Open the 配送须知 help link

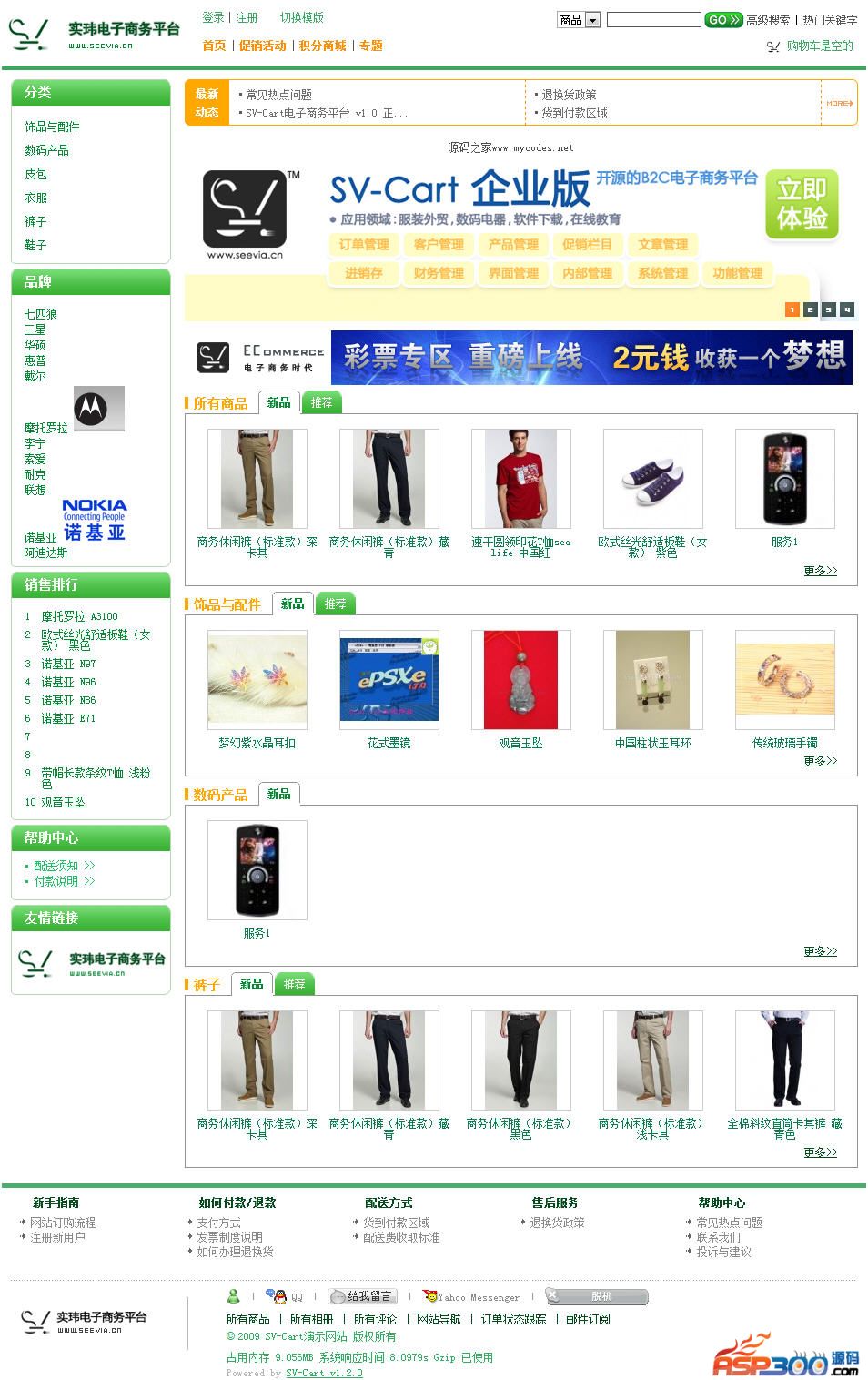click(56, 866)
